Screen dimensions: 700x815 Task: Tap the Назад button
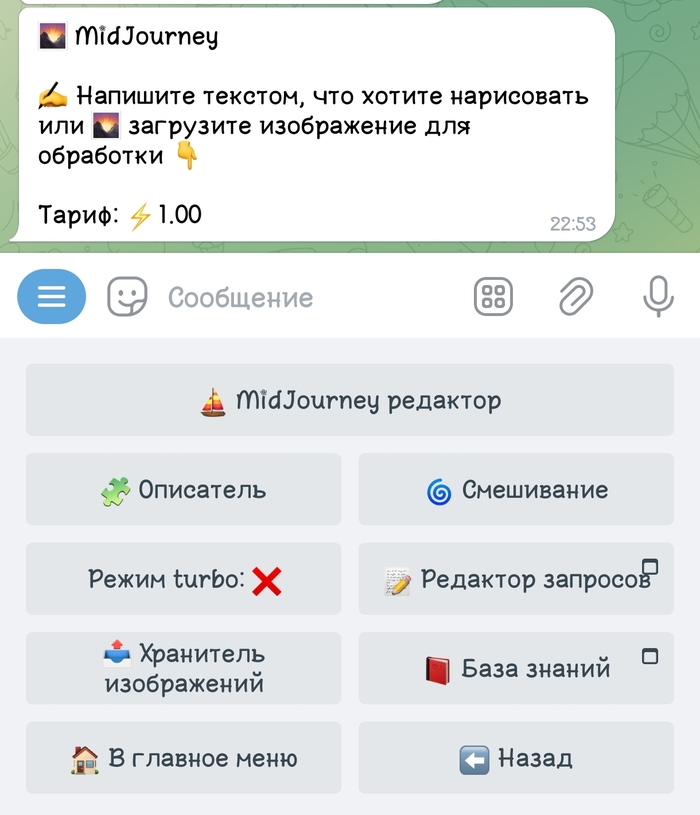(516, 758)
